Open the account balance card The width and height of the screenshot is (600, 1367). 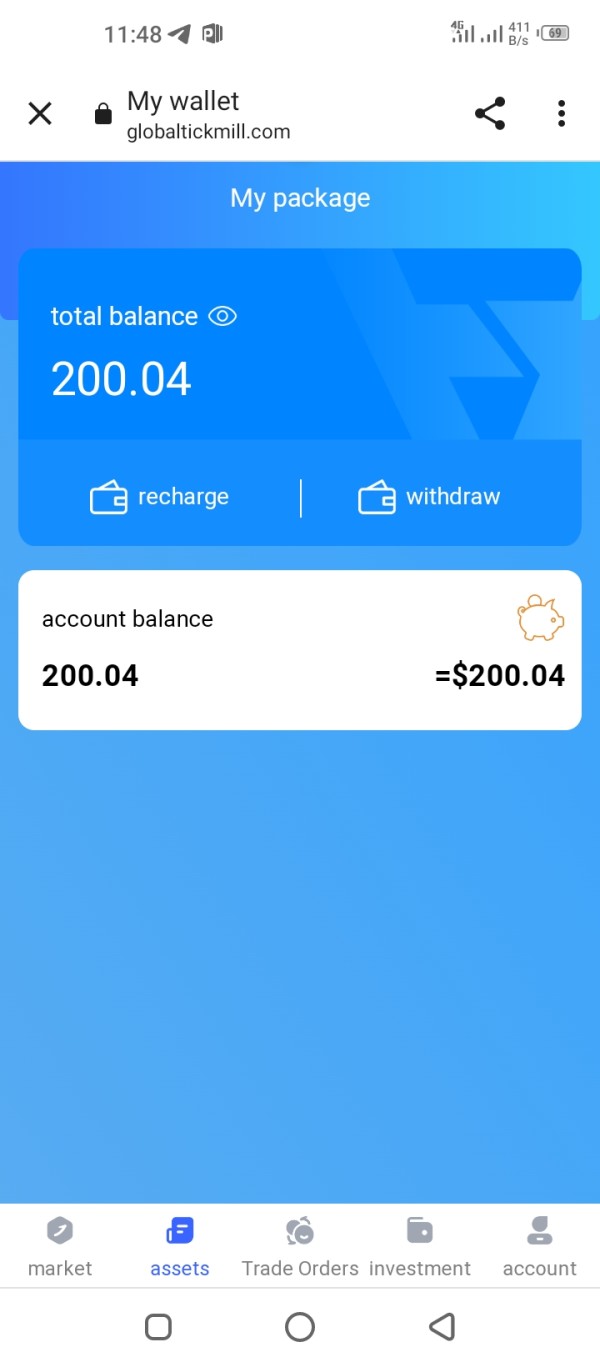[x=300, y=650]
